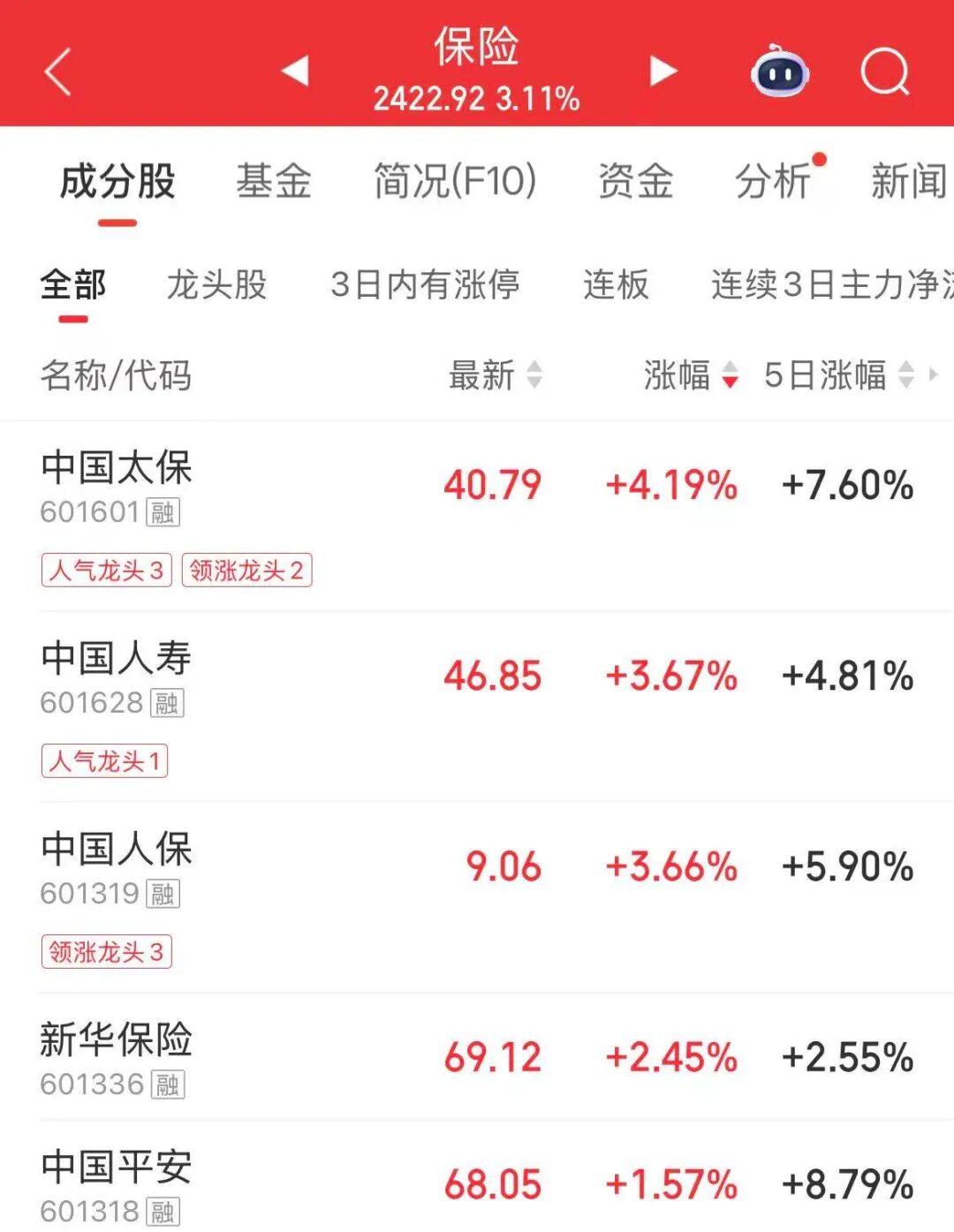Select the 龙头股 filter

coord(217,285)
